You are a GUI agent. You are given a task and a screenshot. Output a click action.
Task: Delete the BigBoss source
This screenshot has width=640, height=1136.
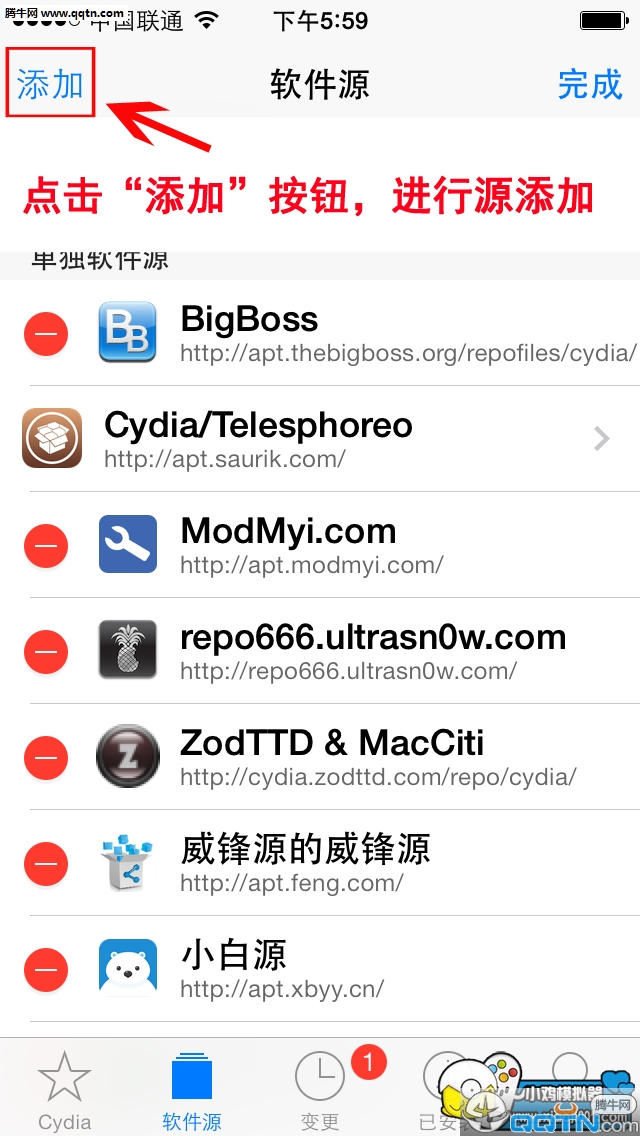click(46, 333)
